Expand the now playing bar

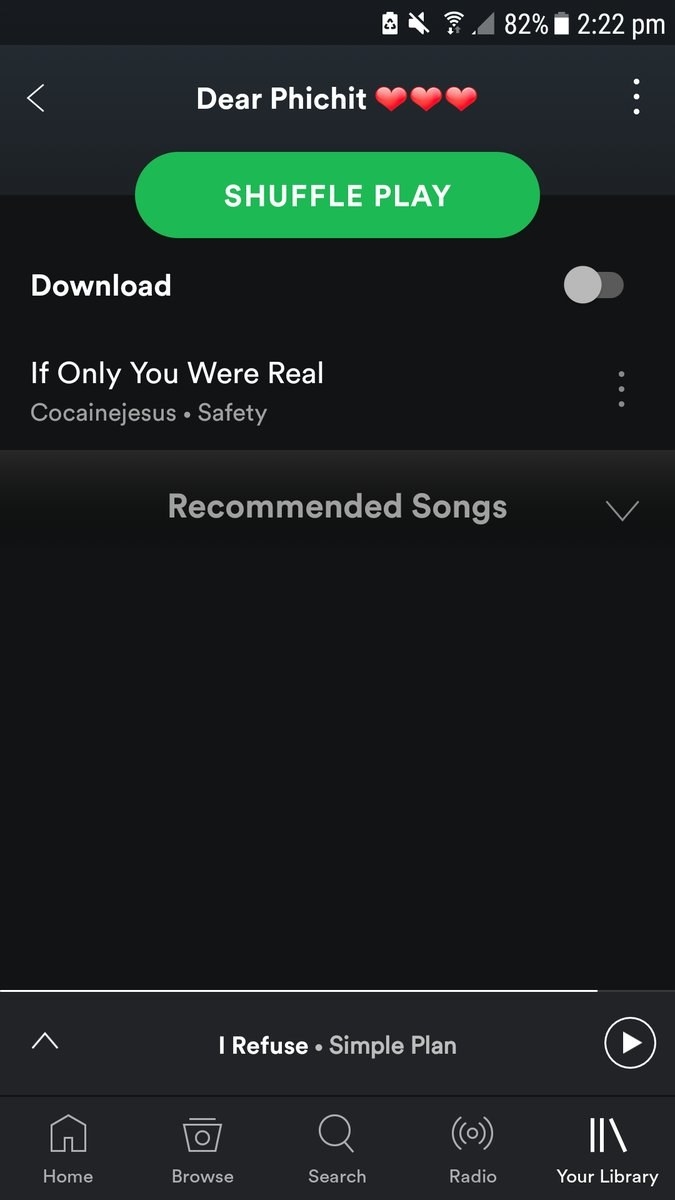click(45, 1041)
